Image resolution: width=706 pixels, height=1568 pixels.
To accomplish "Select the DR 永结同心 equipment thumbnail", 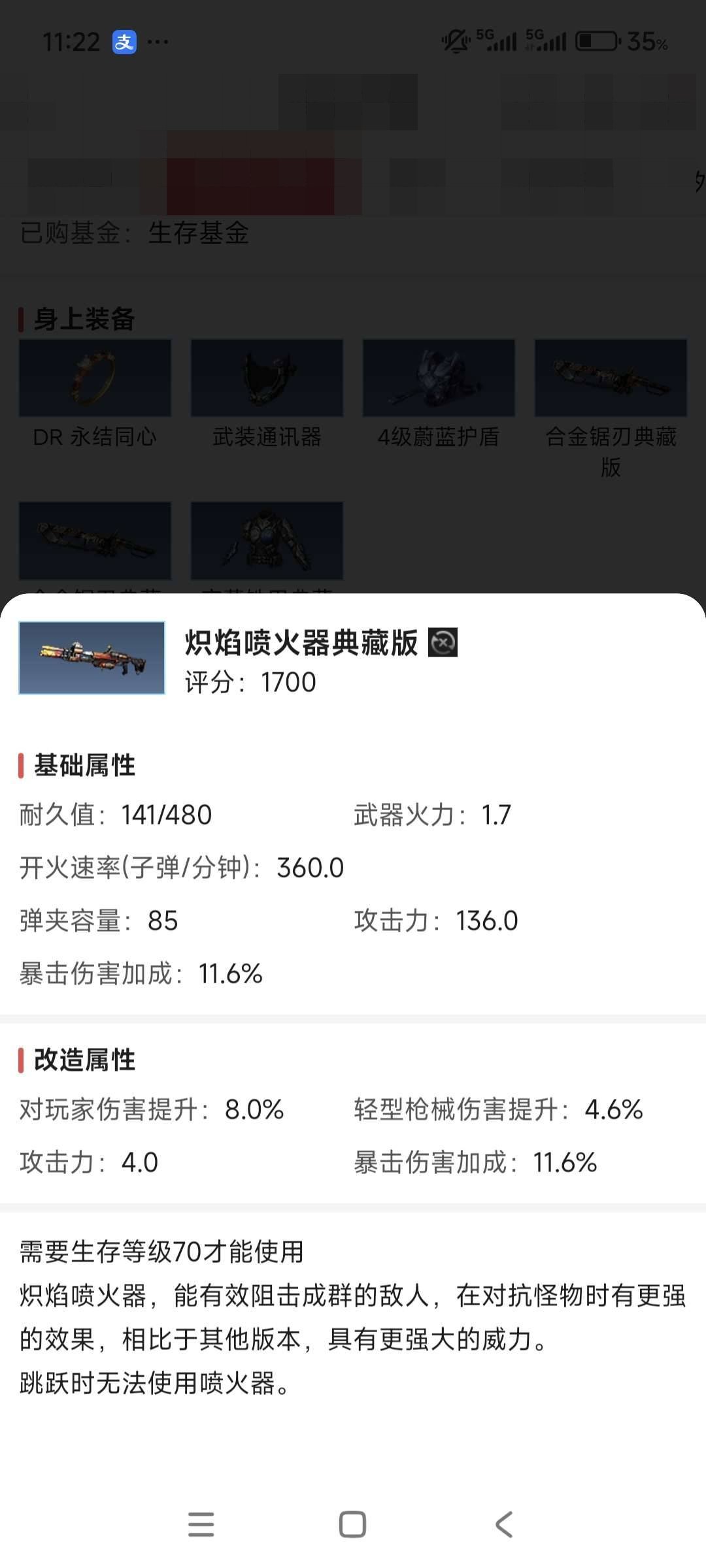I will [94, 378].
